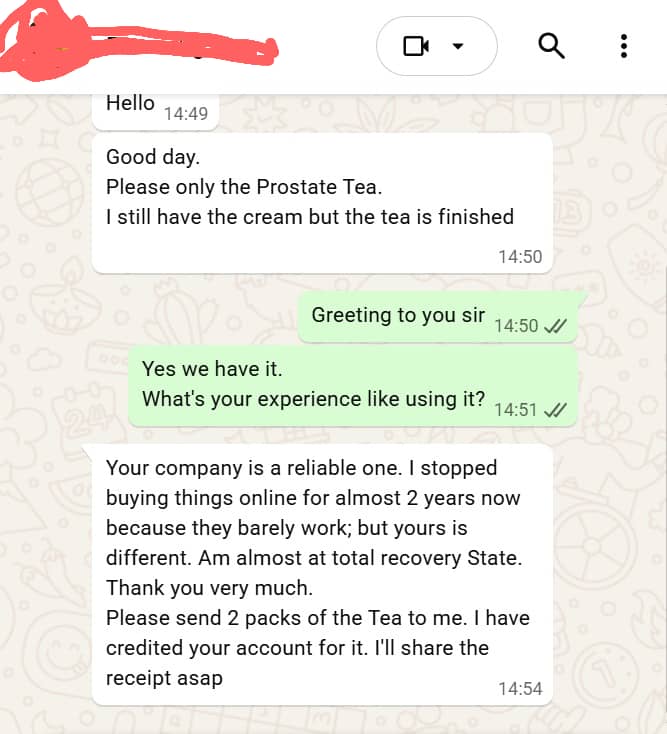Open the three-dot overflow menu

[x=623, y=46]
